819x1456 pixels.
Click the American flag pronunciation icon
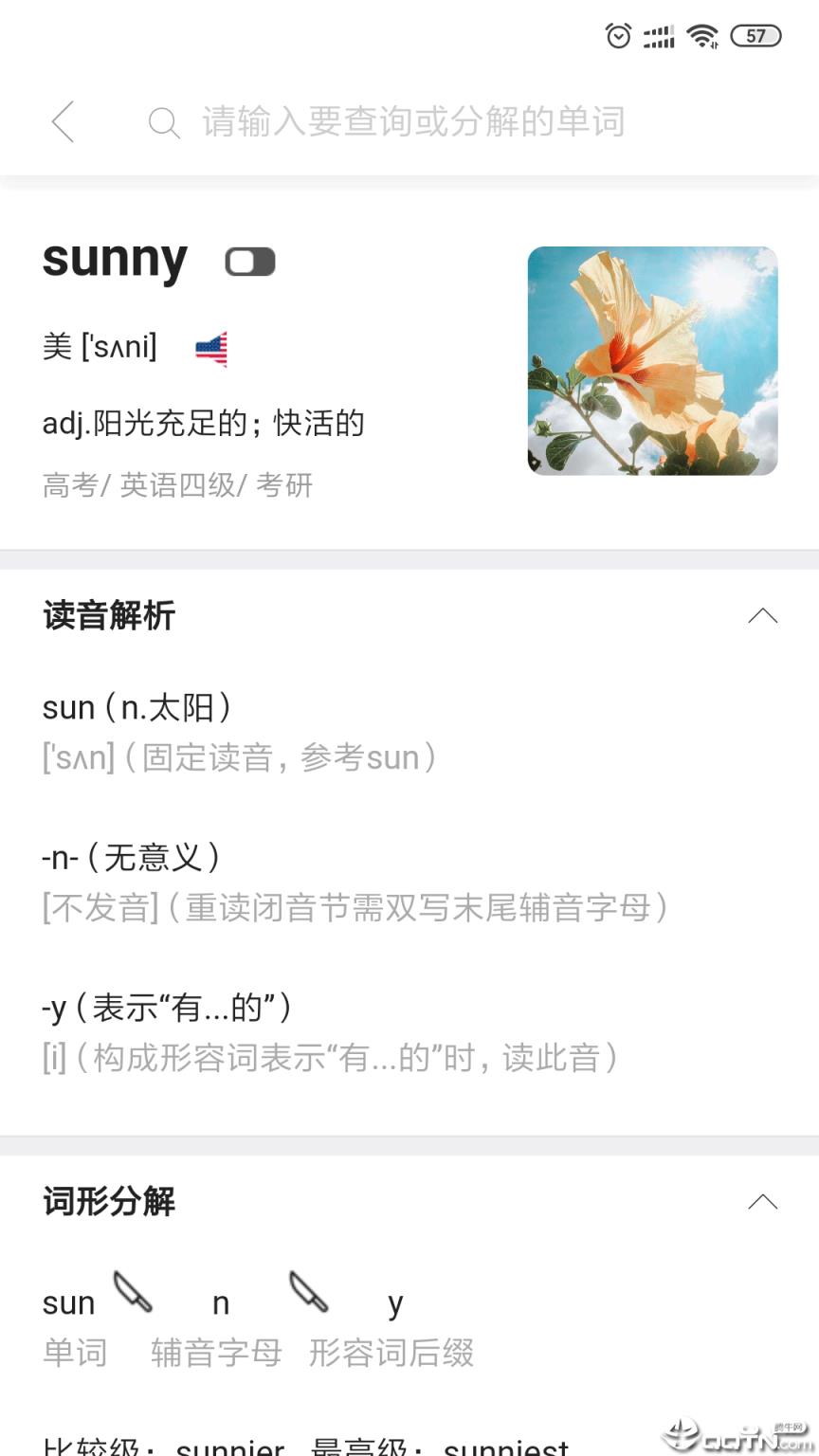click(x=210, y=348)
